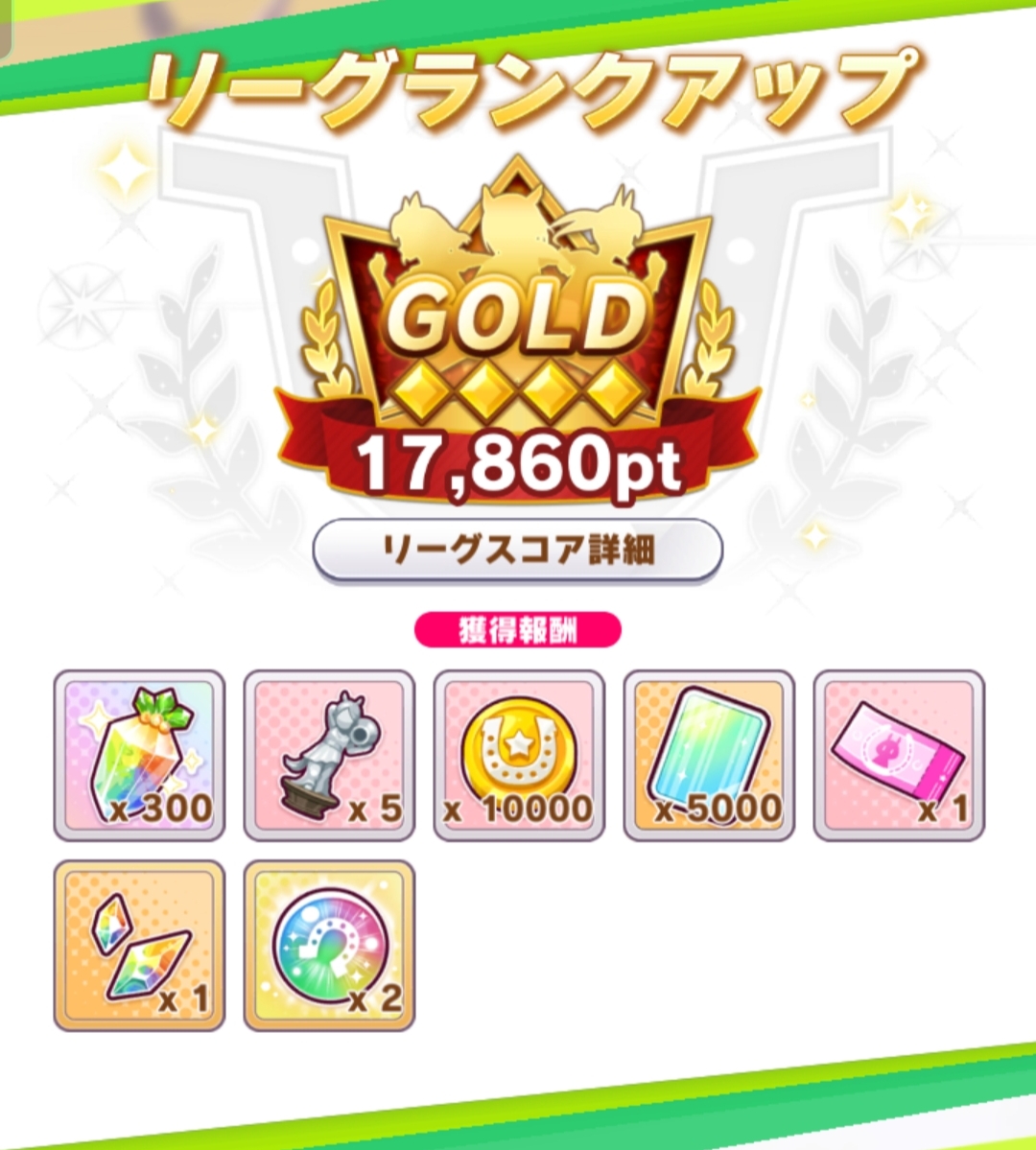Open リーグスコア詳細 league score details
The image size is (1036, 1150).
(x=518, y=551)
